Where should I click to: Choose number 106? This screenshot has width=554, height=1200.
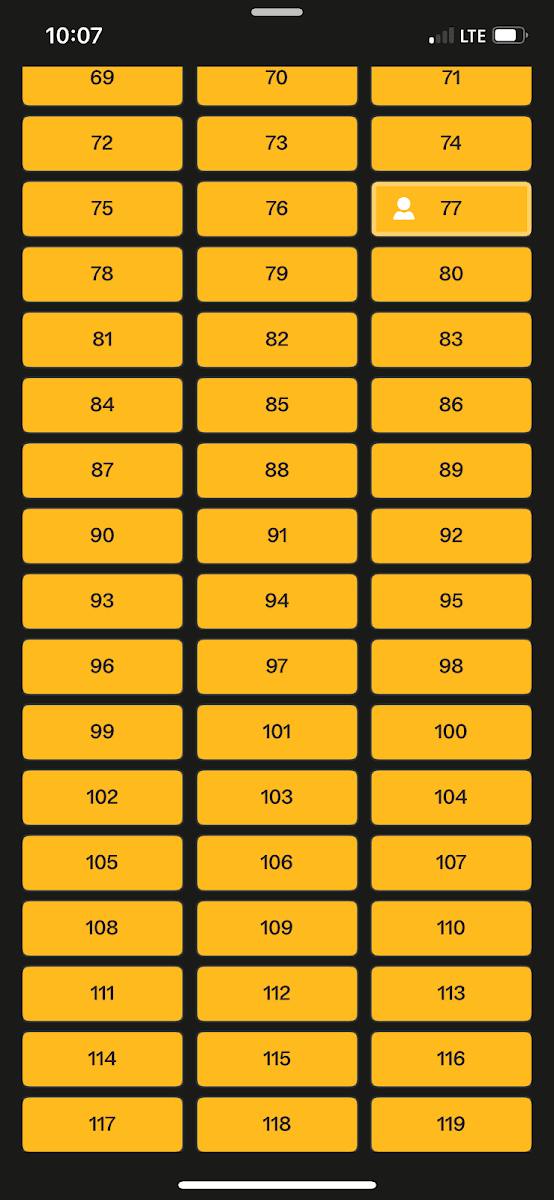pyautogui.click(x=277, y=863)
